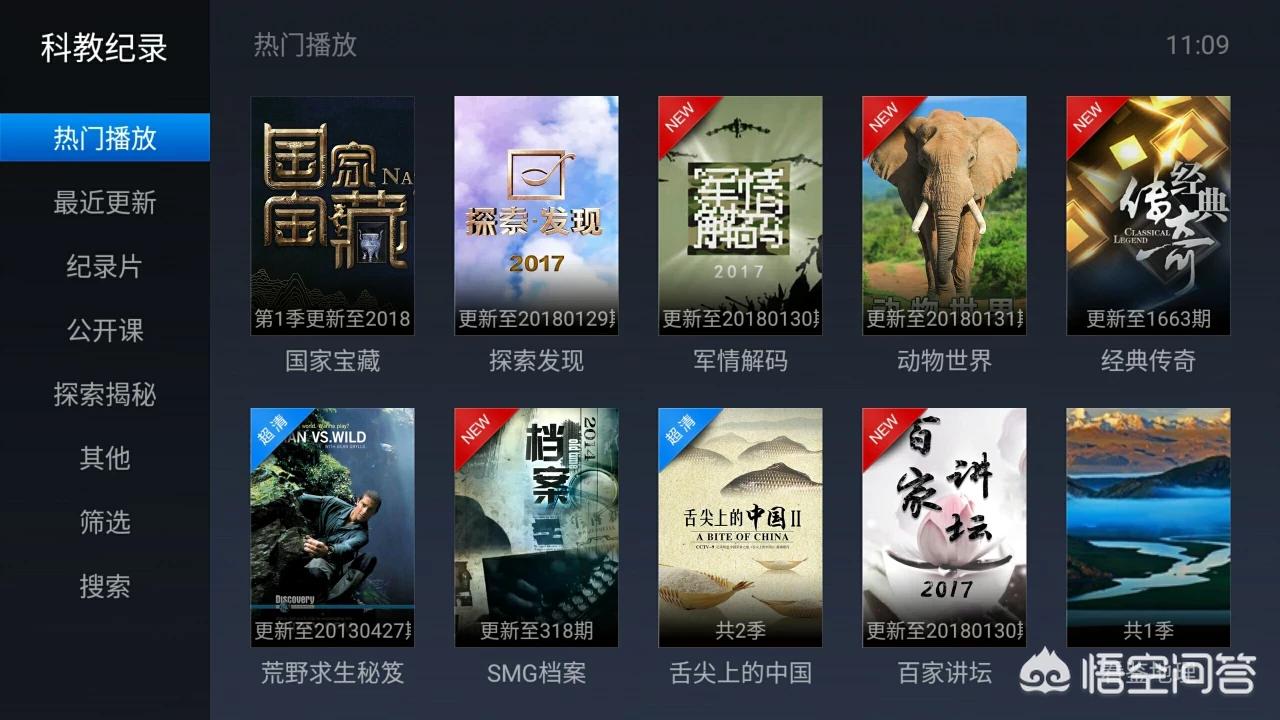This screenshot has height=720, width=1280.
Task: Open the 舌尖上的中国 show
Action: coord(740,527)
